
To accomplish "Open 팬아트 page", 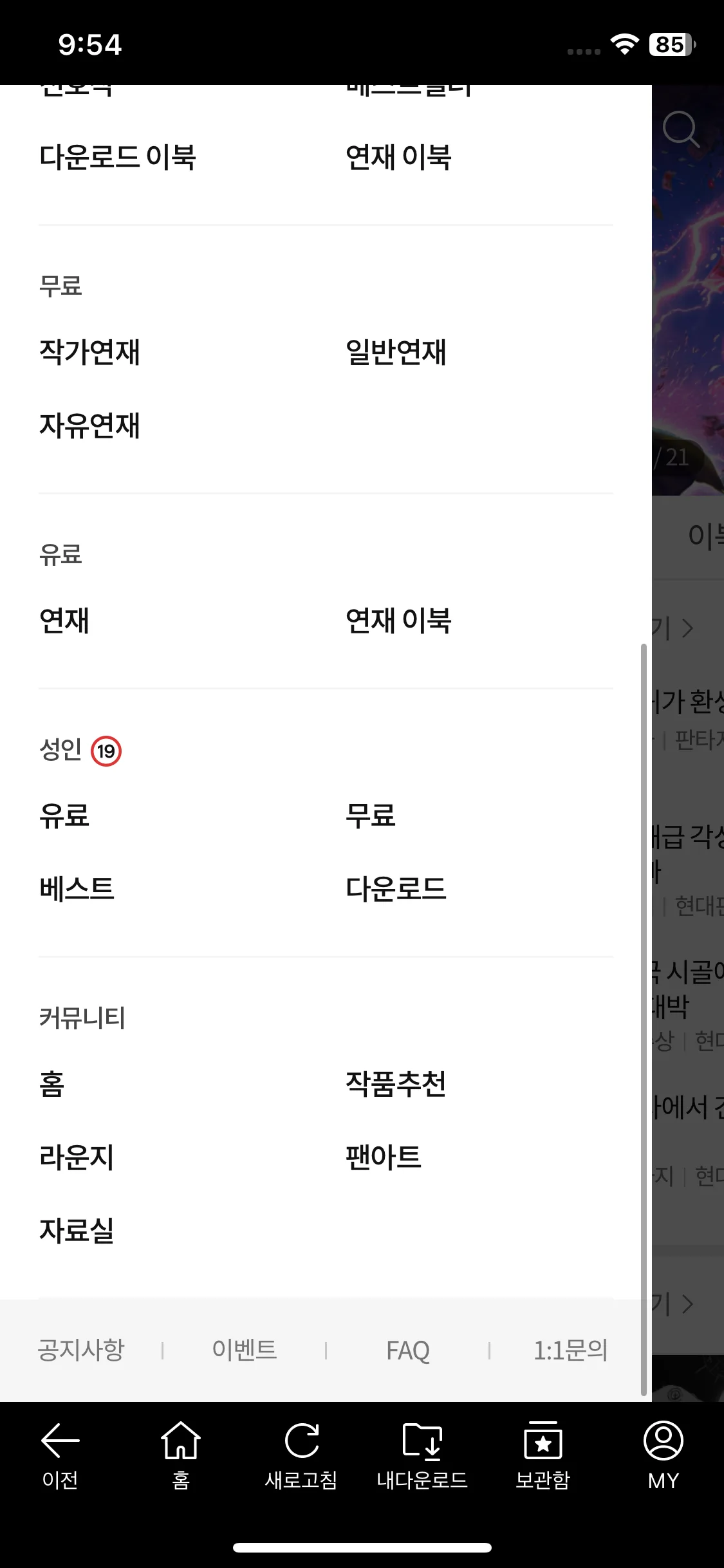I will click(384, 1157).
